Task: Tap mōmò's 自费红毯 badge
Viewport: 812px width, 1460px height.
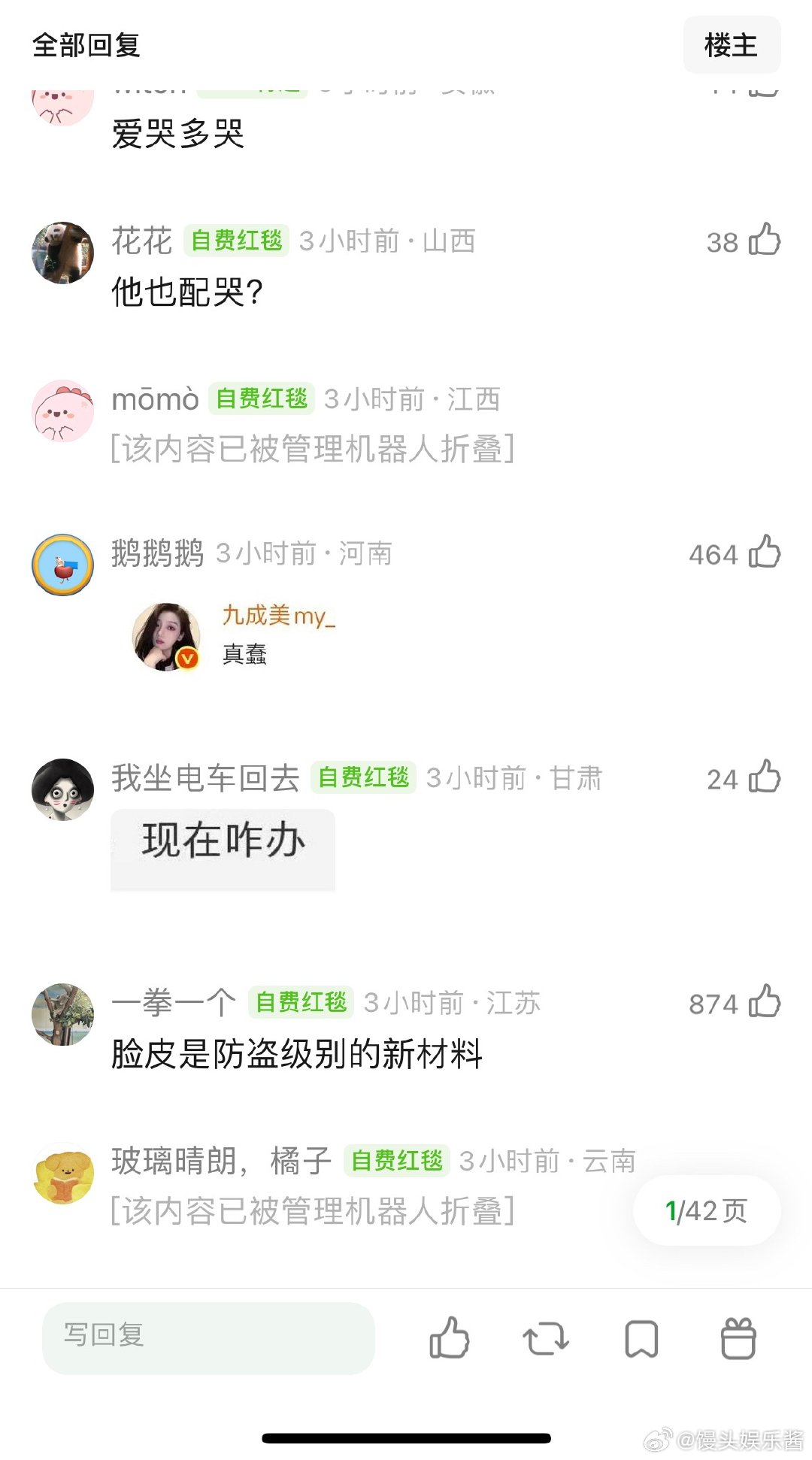Action: click(262, 399)
